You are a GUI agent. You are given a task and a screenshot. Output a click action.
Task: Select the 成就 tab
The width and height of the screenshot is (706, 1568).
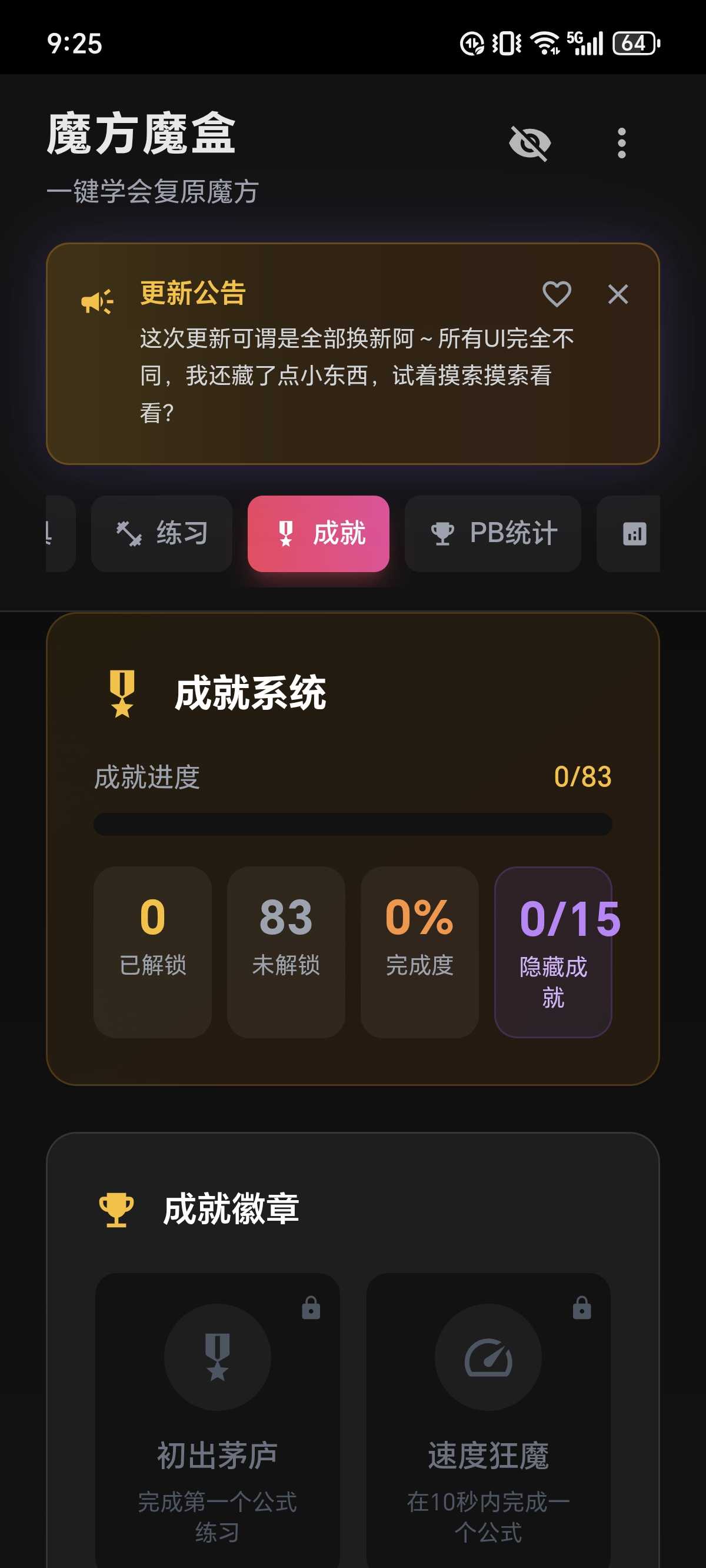click(318, 534)
